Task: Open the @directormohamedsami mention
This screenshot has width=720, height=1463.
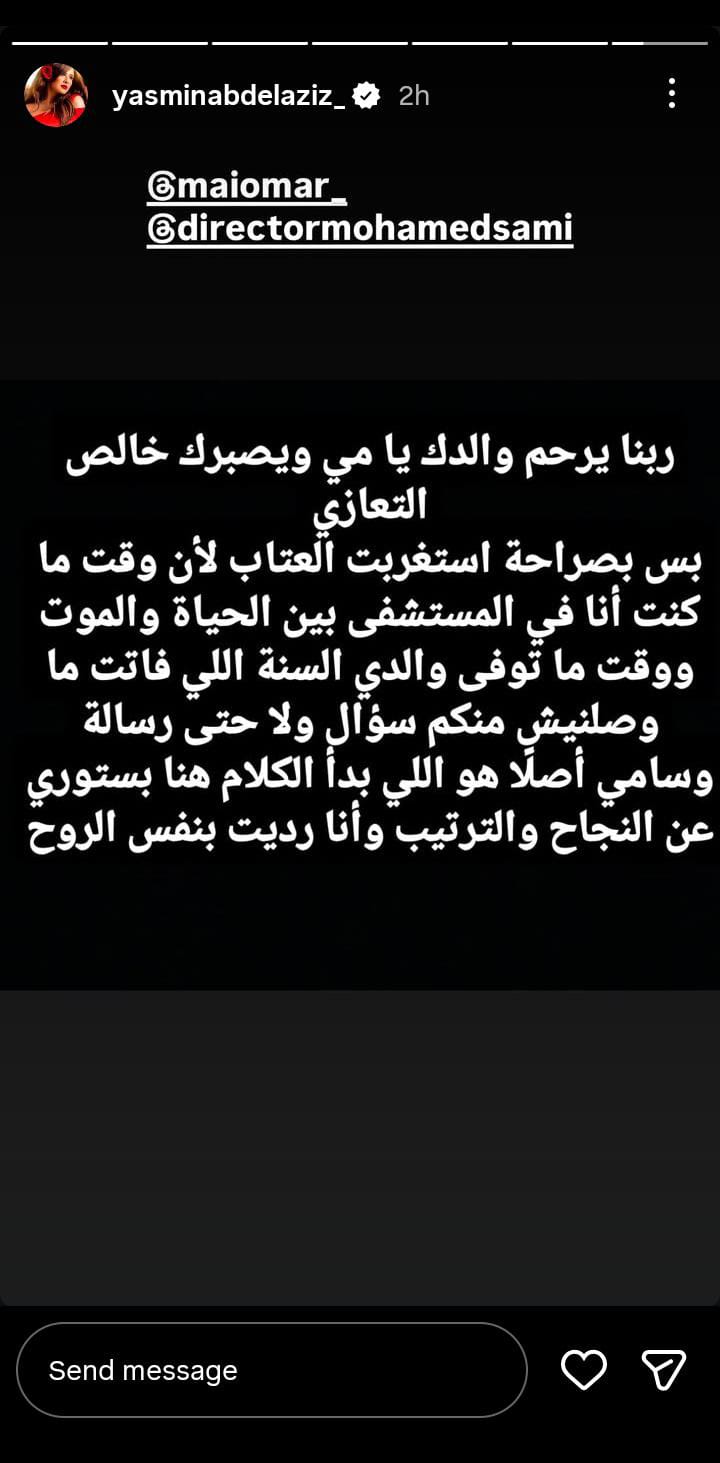Action: 360,229
